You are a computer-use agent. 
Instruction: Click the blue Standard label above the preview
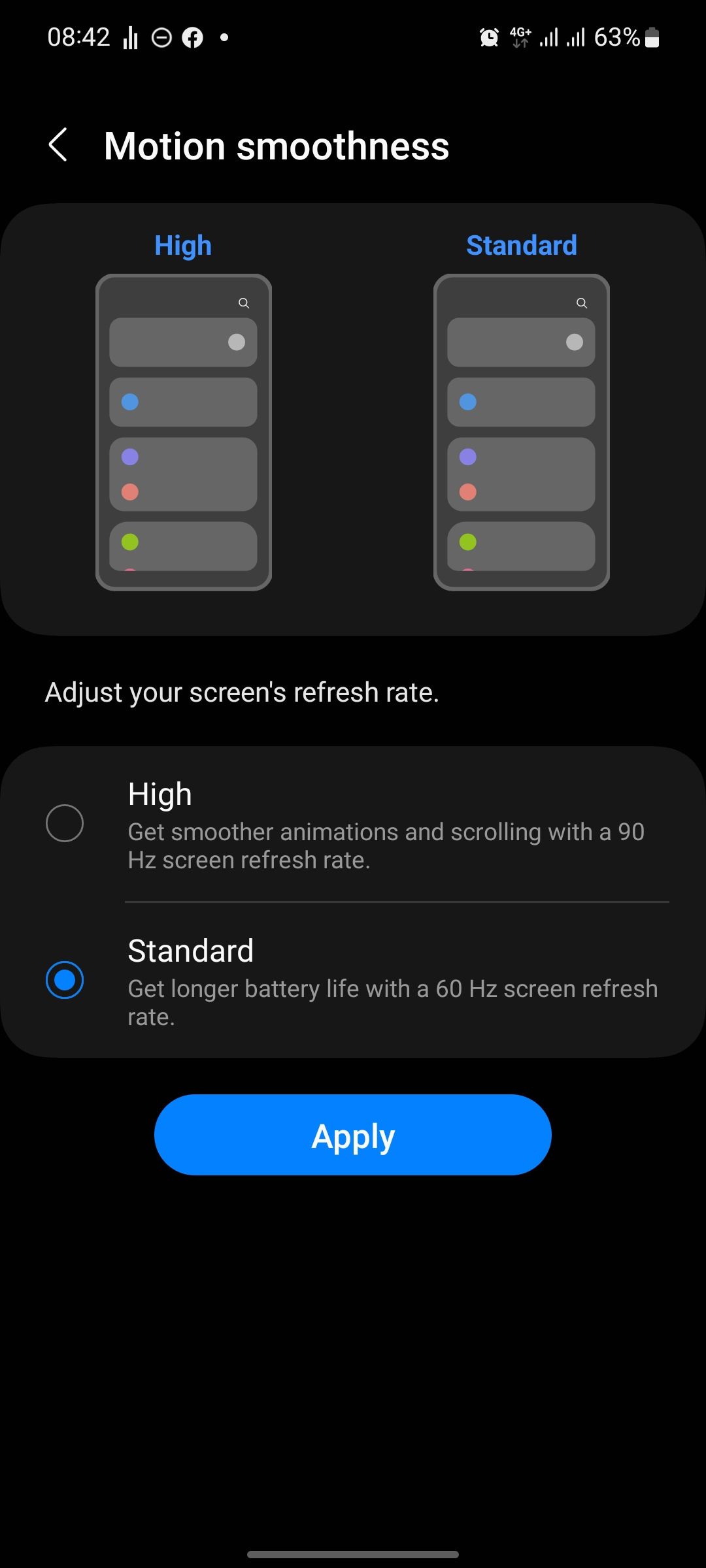tap(520, 245)
